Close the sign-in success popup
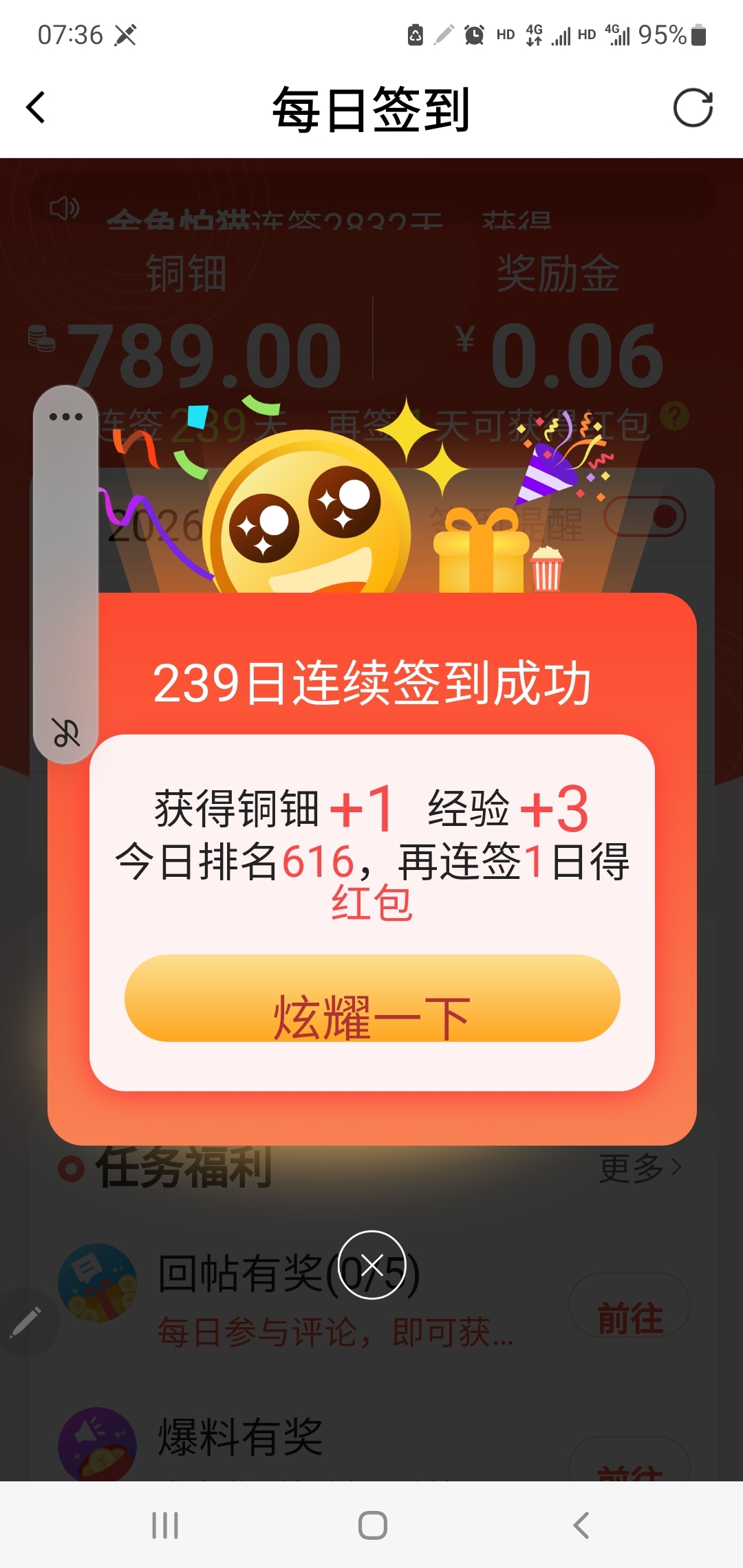 372,1265
